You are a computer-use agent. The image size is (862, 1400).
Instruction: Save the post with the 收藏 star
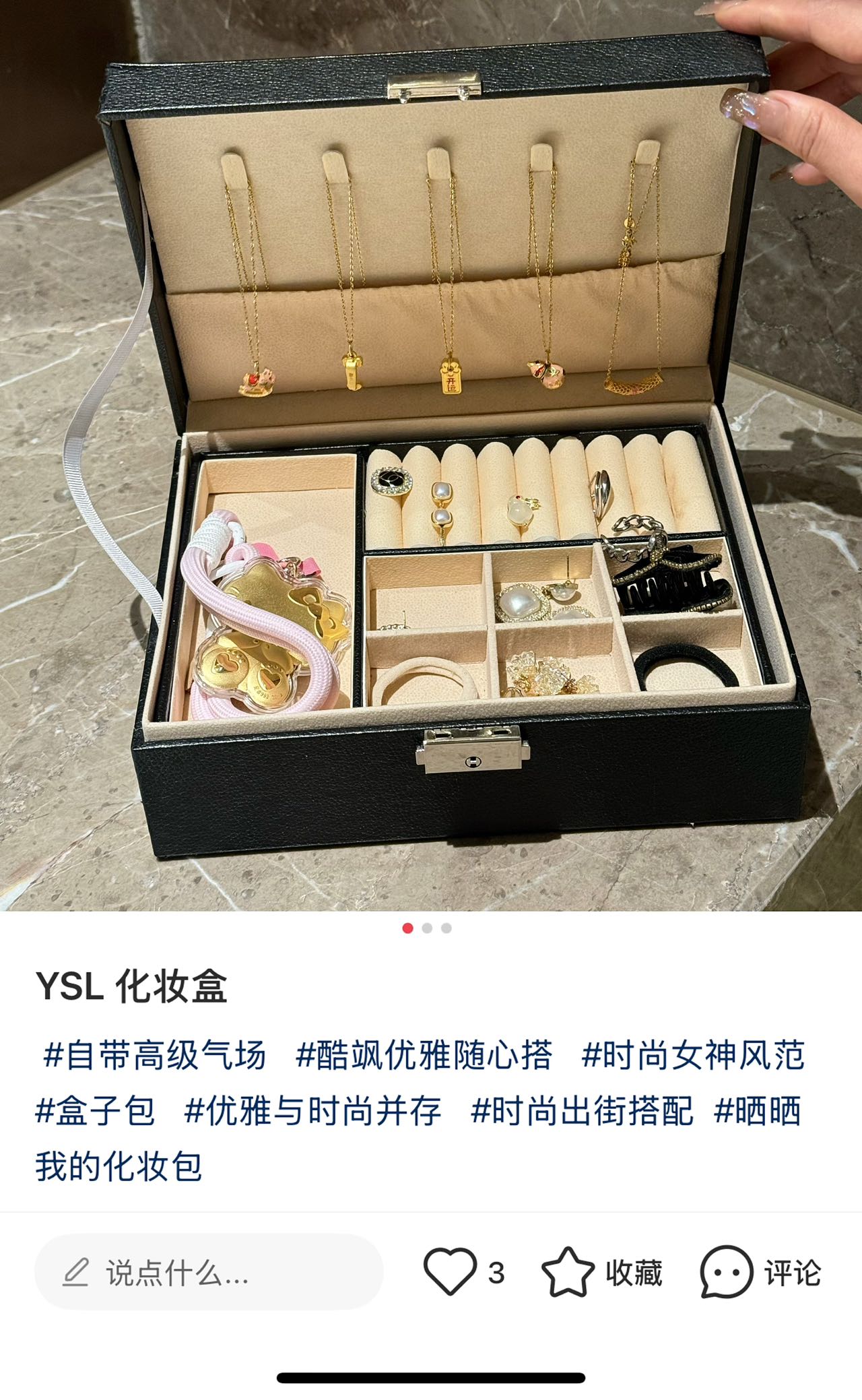click(x=568, y=1272)
